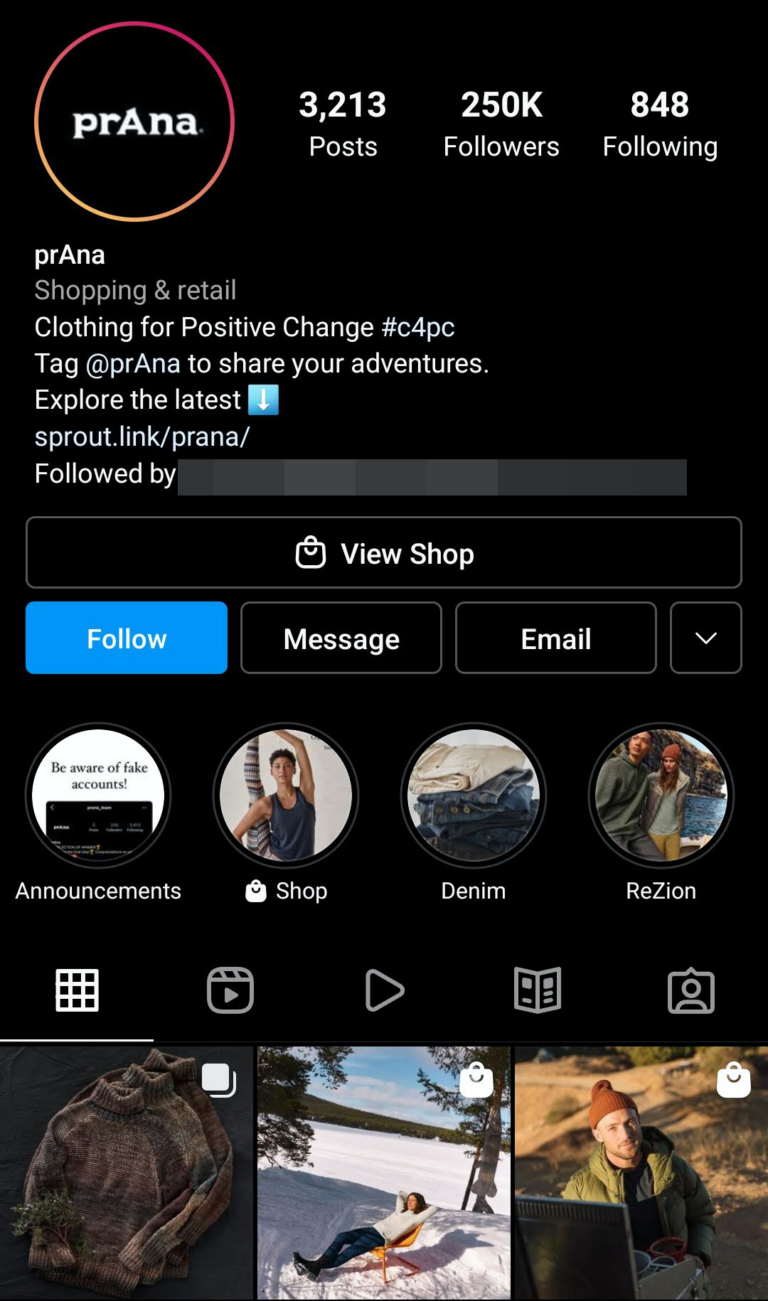Click the shopping bag on camper post
Image resolution: width=768 pixels, height=1301 pixels.
click(x=733, y=1078)
